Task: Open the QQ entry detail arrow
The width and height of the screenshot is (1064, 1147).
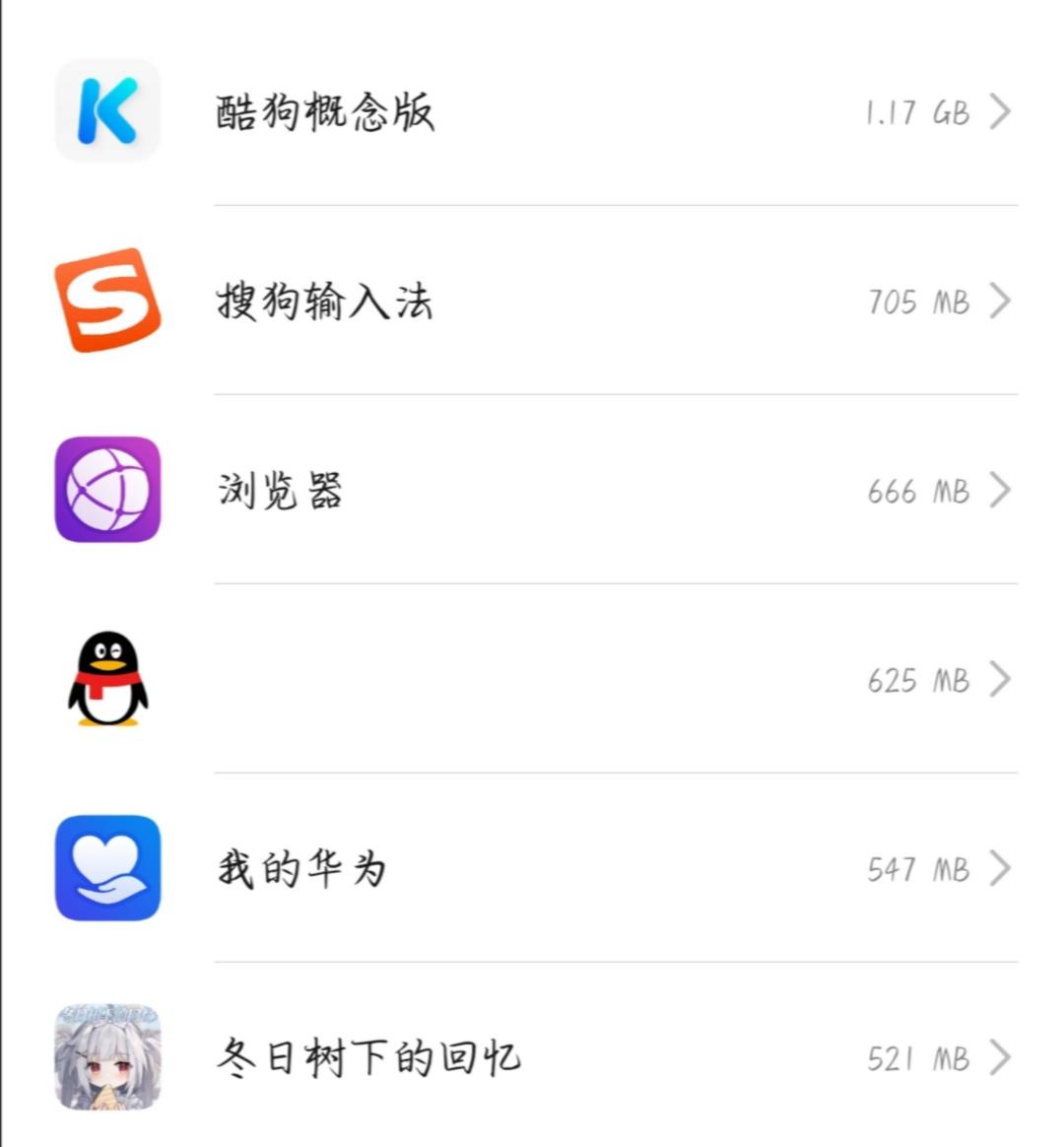Action: click(x=1001, y=679)
